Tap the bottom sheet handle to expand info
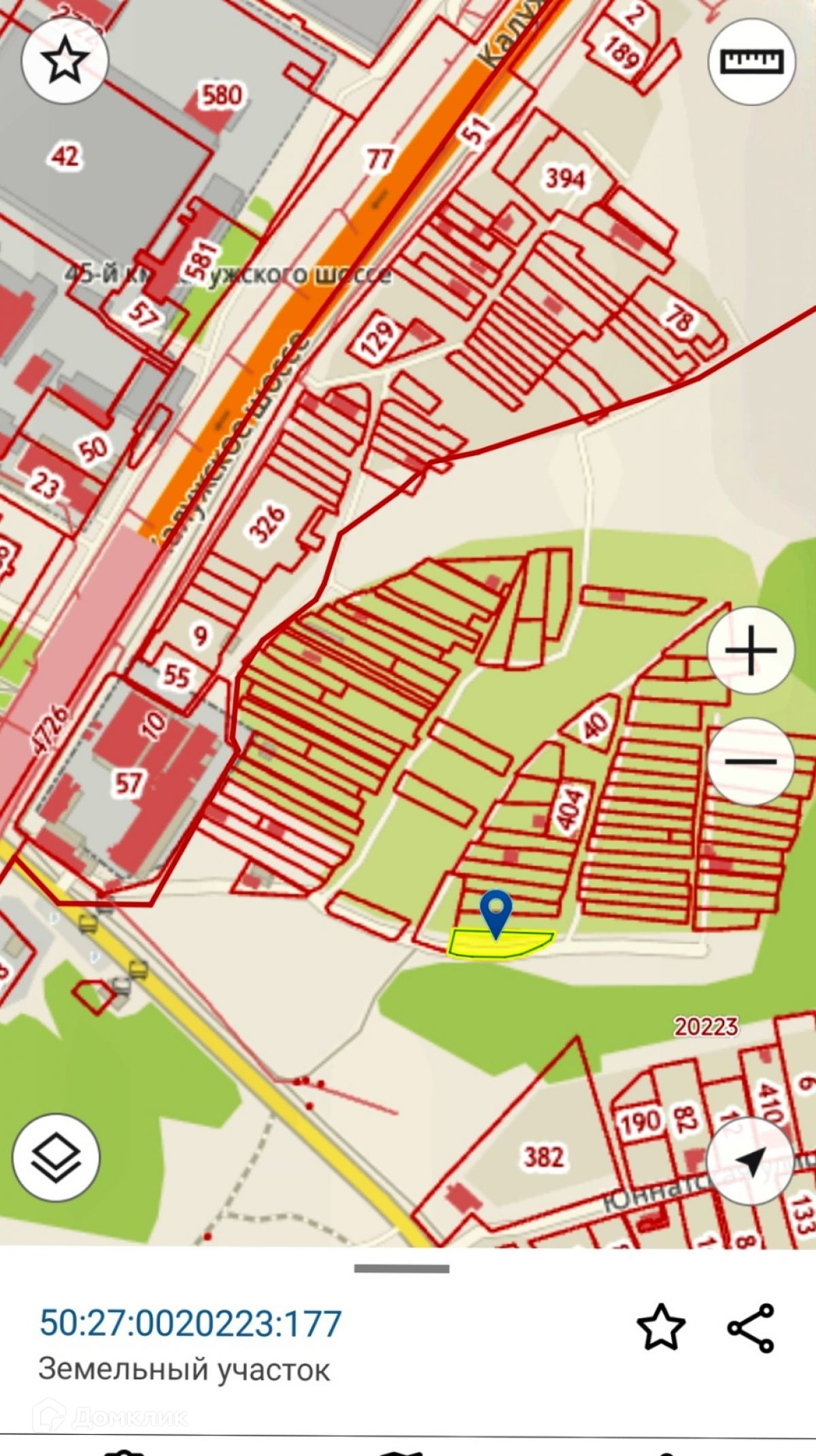The image size is (816, 1456). click(x=402, y=1268)
